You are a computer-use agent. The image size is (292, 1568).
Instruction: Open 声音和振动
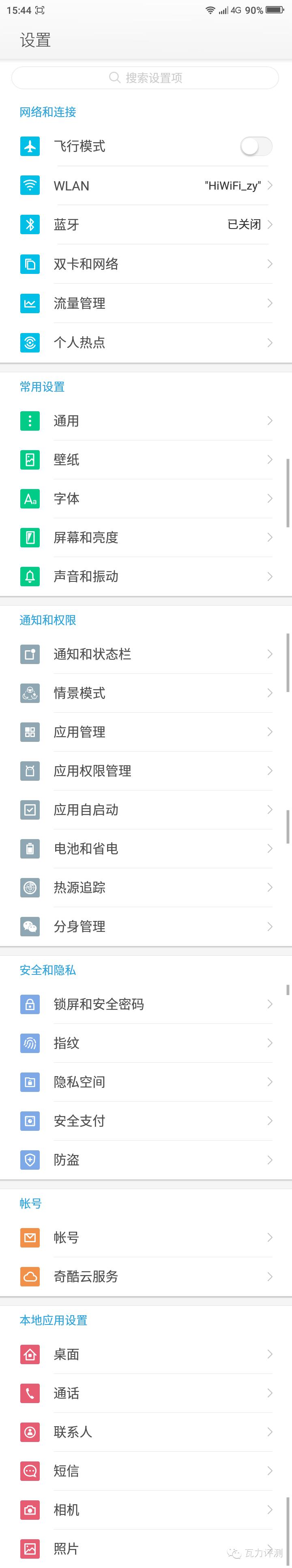coord(146,577)
